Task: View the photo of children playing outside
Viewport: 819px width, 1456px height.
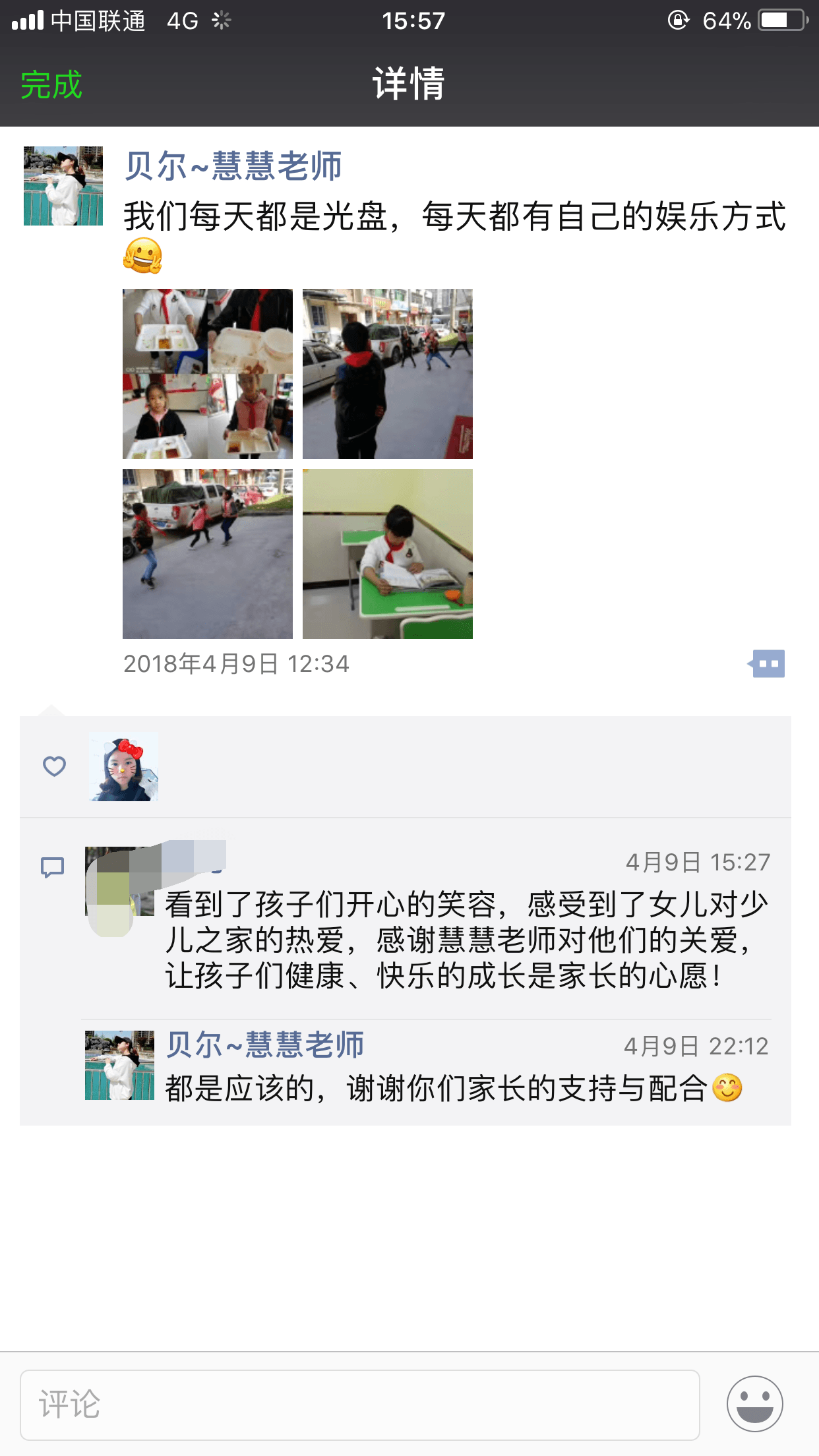Action: coord(208,554)
